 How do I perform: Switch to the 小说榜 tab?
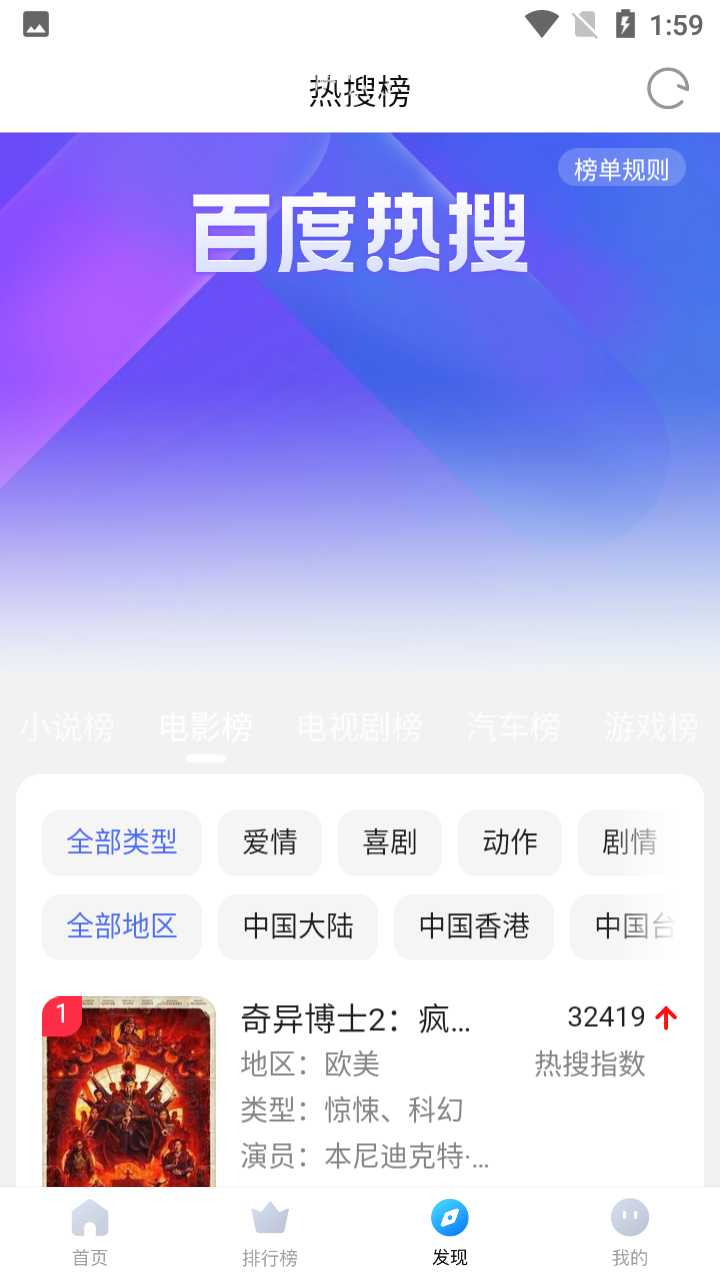67,727
